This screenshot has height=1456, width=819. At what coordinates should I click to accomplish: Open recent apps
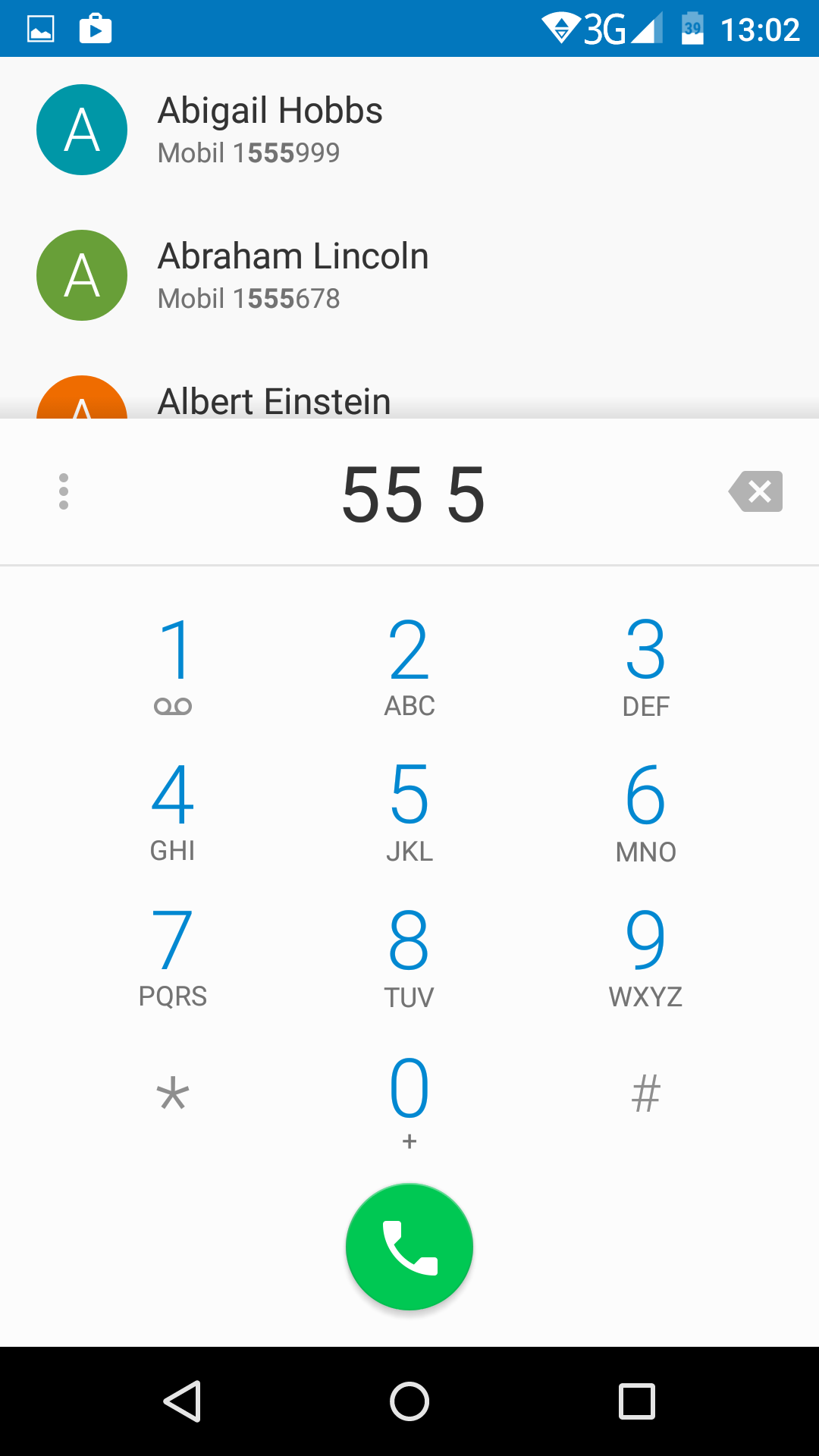click(x=637, y=1401)
